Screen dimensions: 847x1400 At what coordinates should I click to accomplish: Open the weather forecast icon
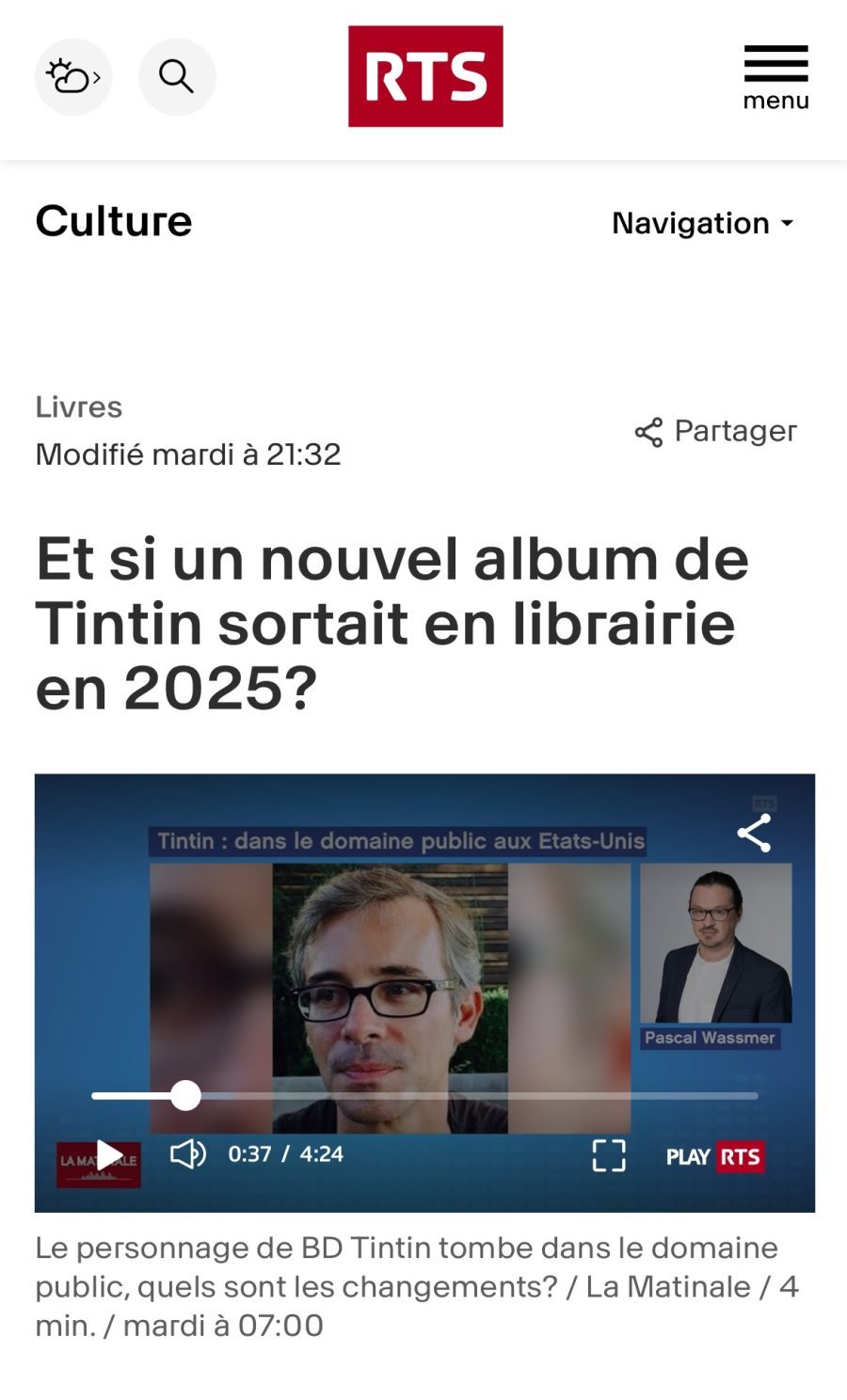tap(73, 77)
